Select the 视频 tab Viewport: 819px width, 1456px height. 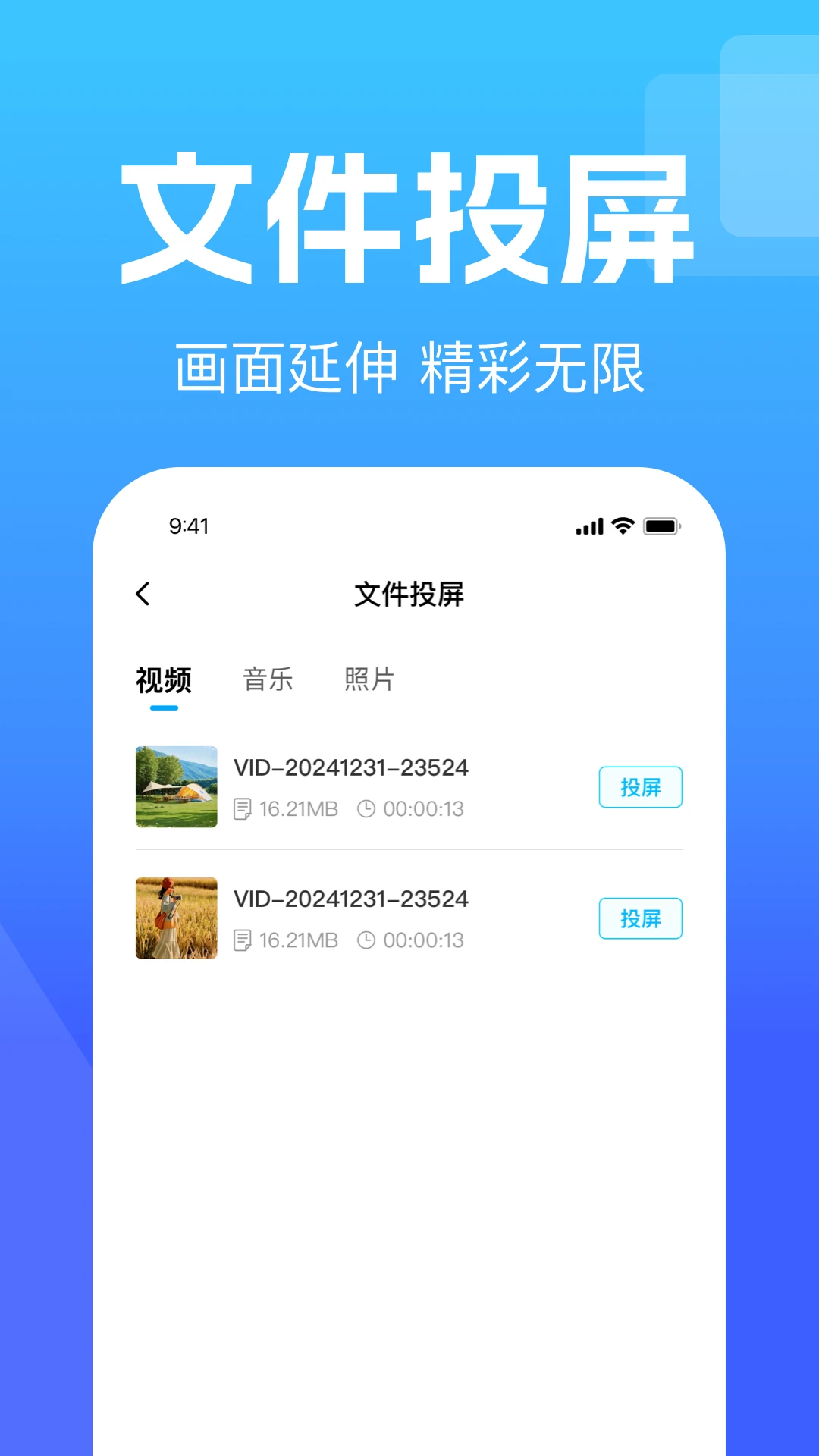click(x=162, y=680)
